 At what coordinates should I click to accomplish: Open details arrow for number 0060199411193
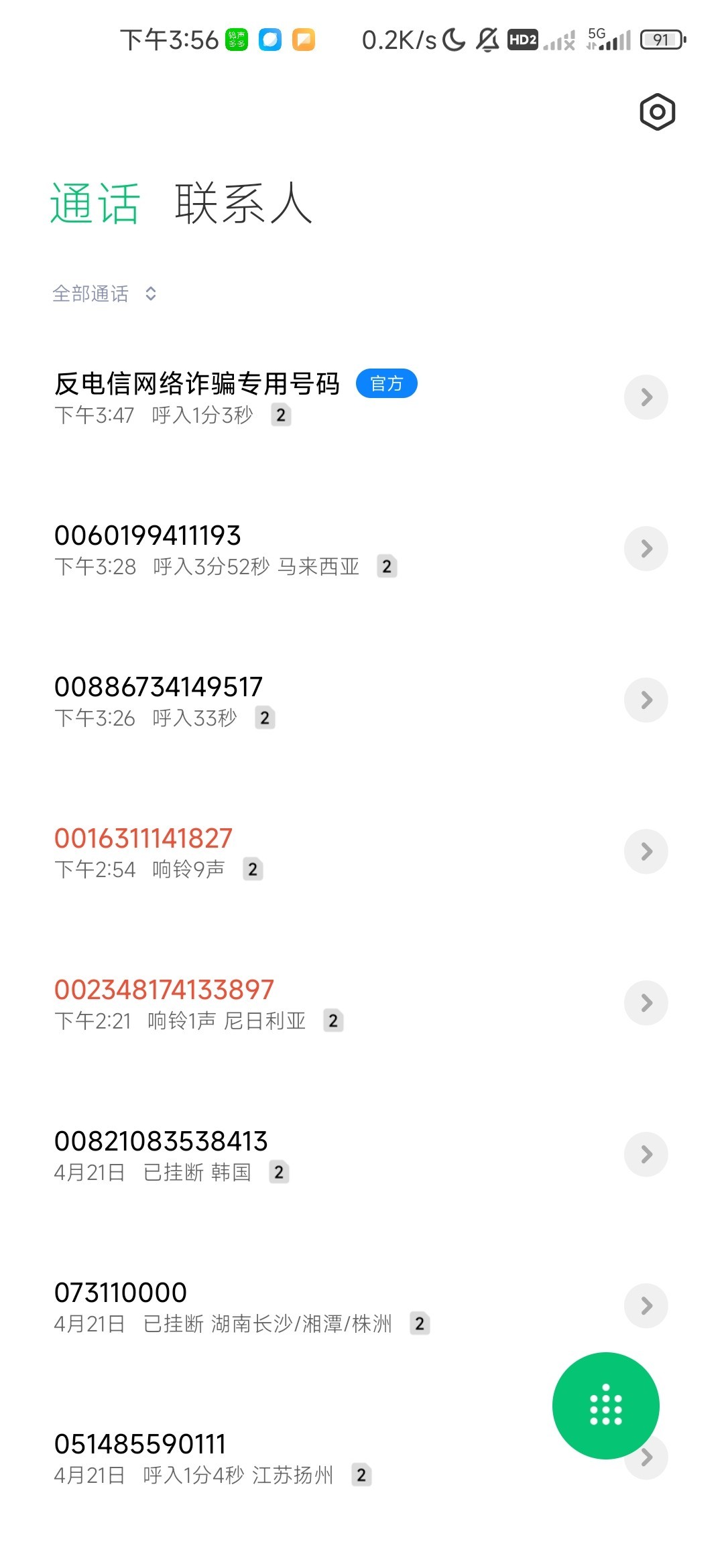pos(646,548)
